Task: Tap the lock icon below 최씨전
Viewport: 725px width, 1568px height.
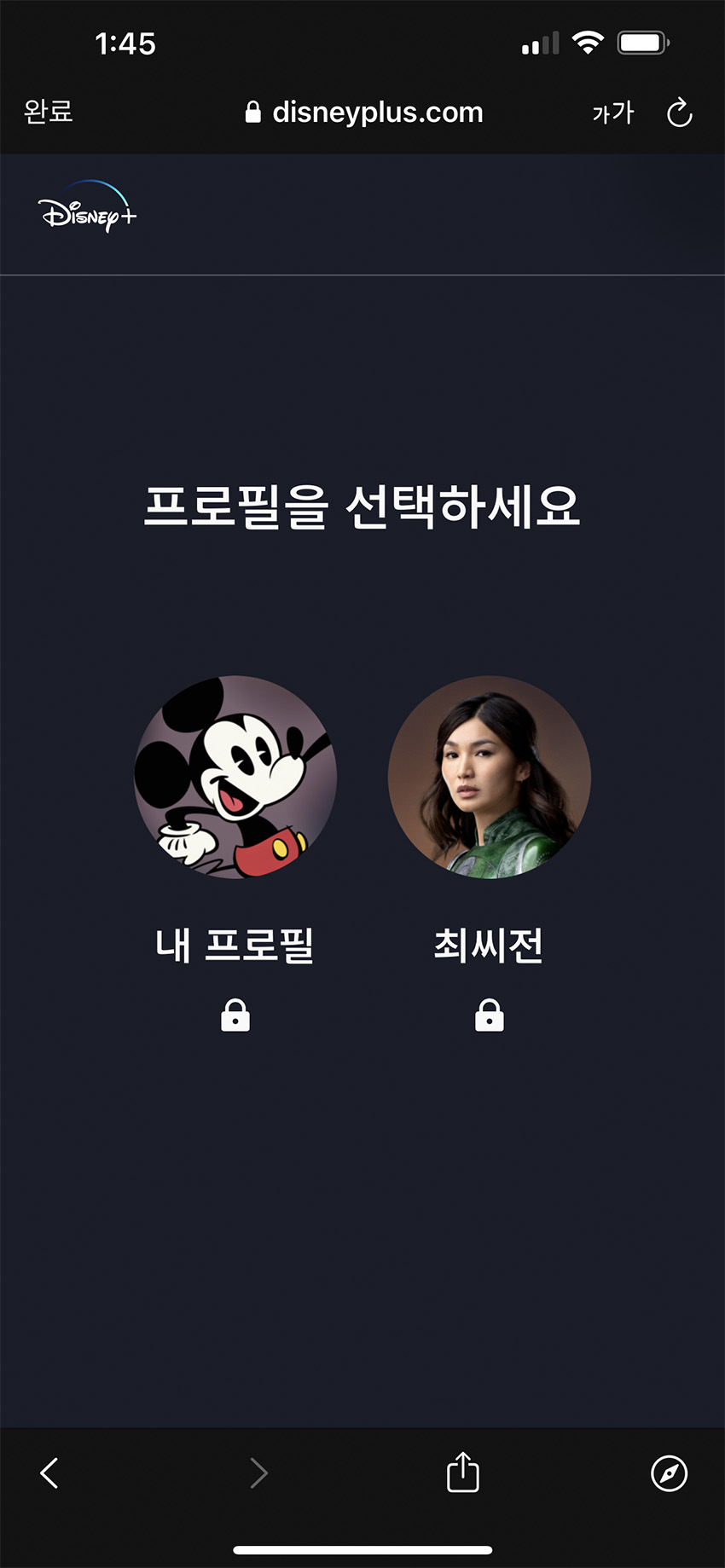Action: point(489,1015)
